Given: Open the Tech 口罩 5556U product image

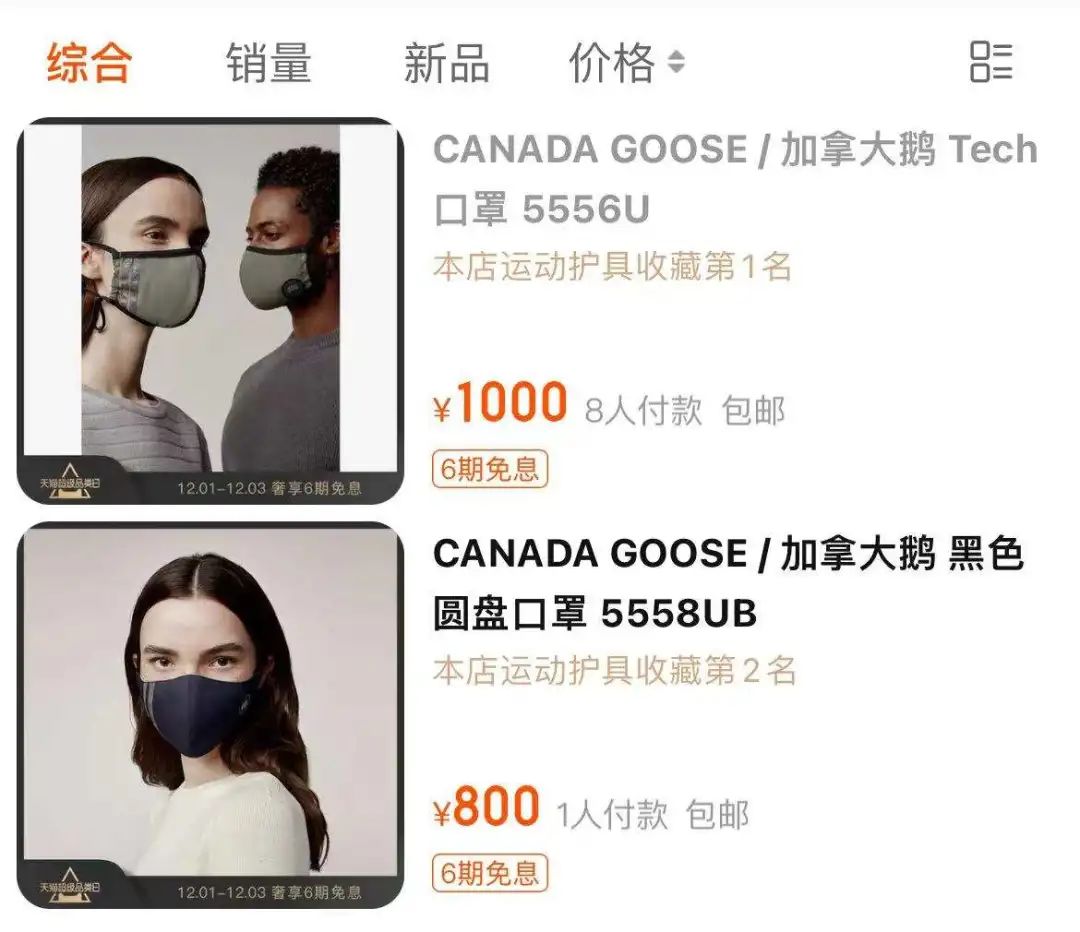Looking at the screenshot, I should (211, 310).
